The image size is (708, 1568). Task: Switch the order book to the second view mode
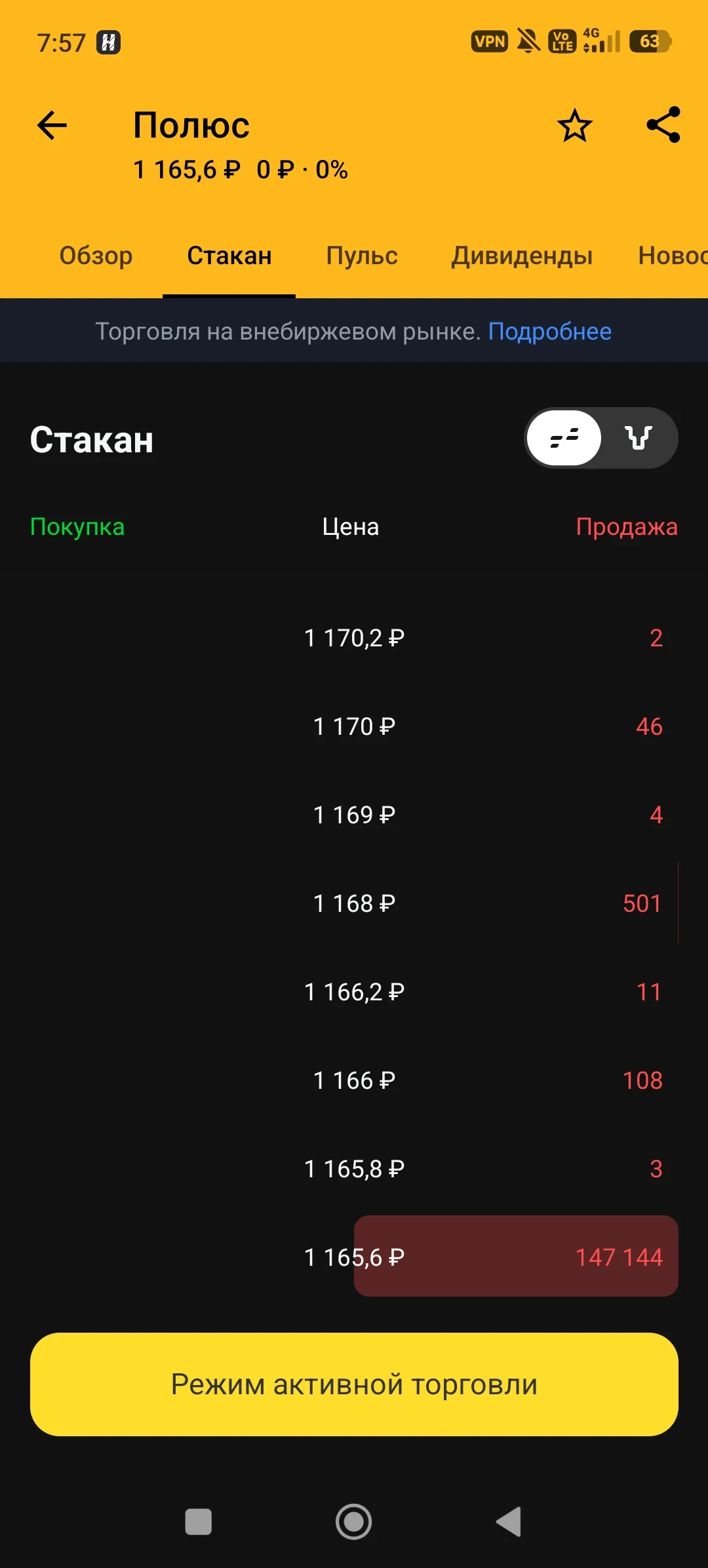click(x=639, y=438)
